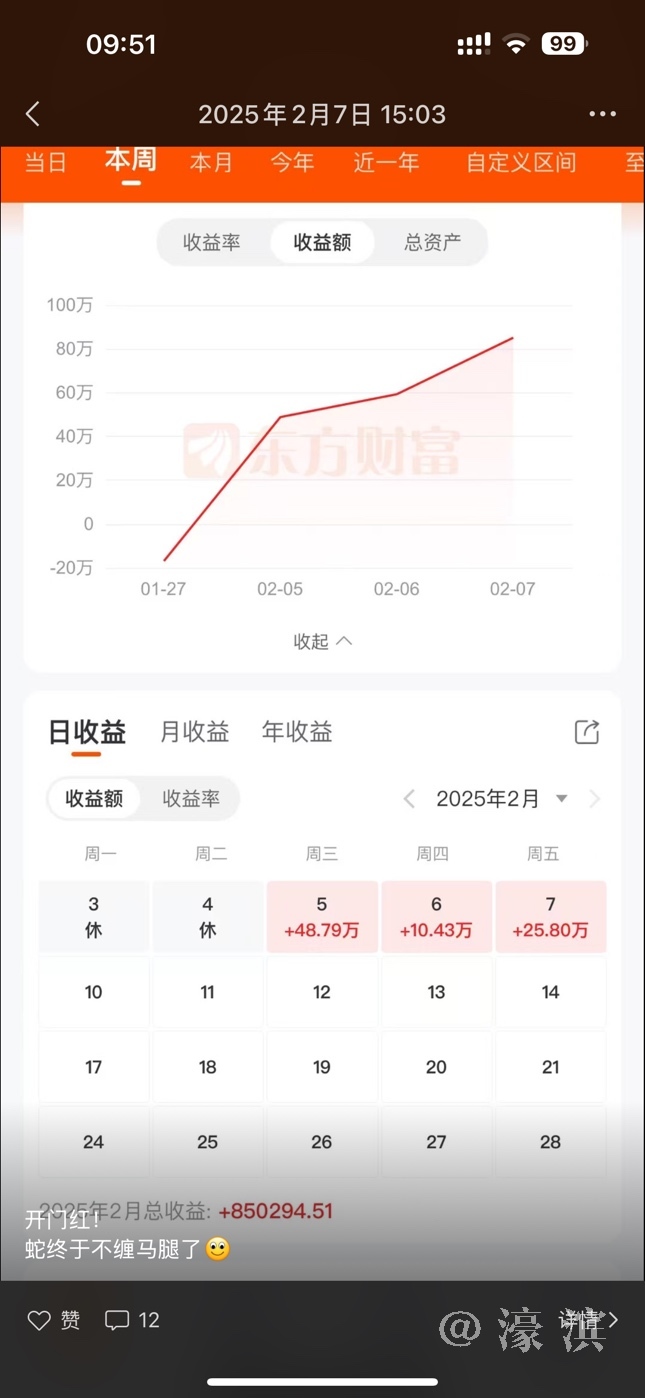Image resolution: width=645 pixels, height=1398 pixels.
Task: Open the post 详情 details
Action: click(x=588, y=1320)
